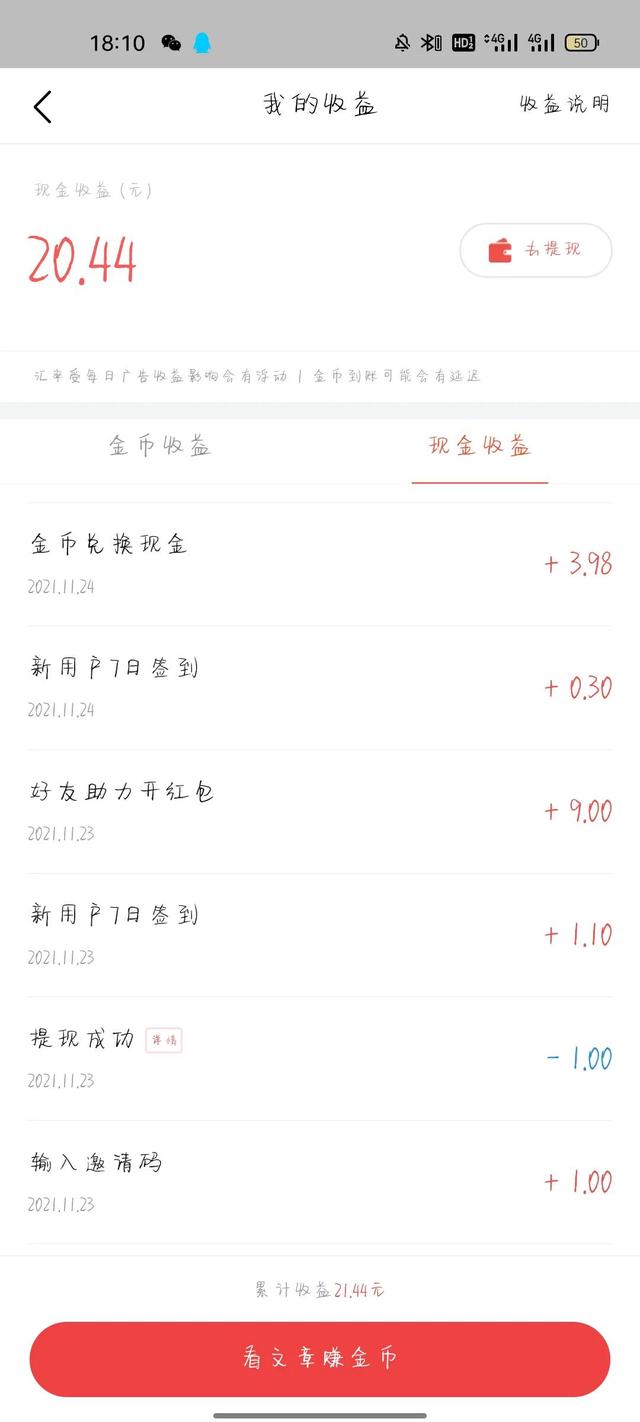Go back using the top arrow
This screenshot has height=1422, width=640.
pyautogui.click(x=42, y=106)
